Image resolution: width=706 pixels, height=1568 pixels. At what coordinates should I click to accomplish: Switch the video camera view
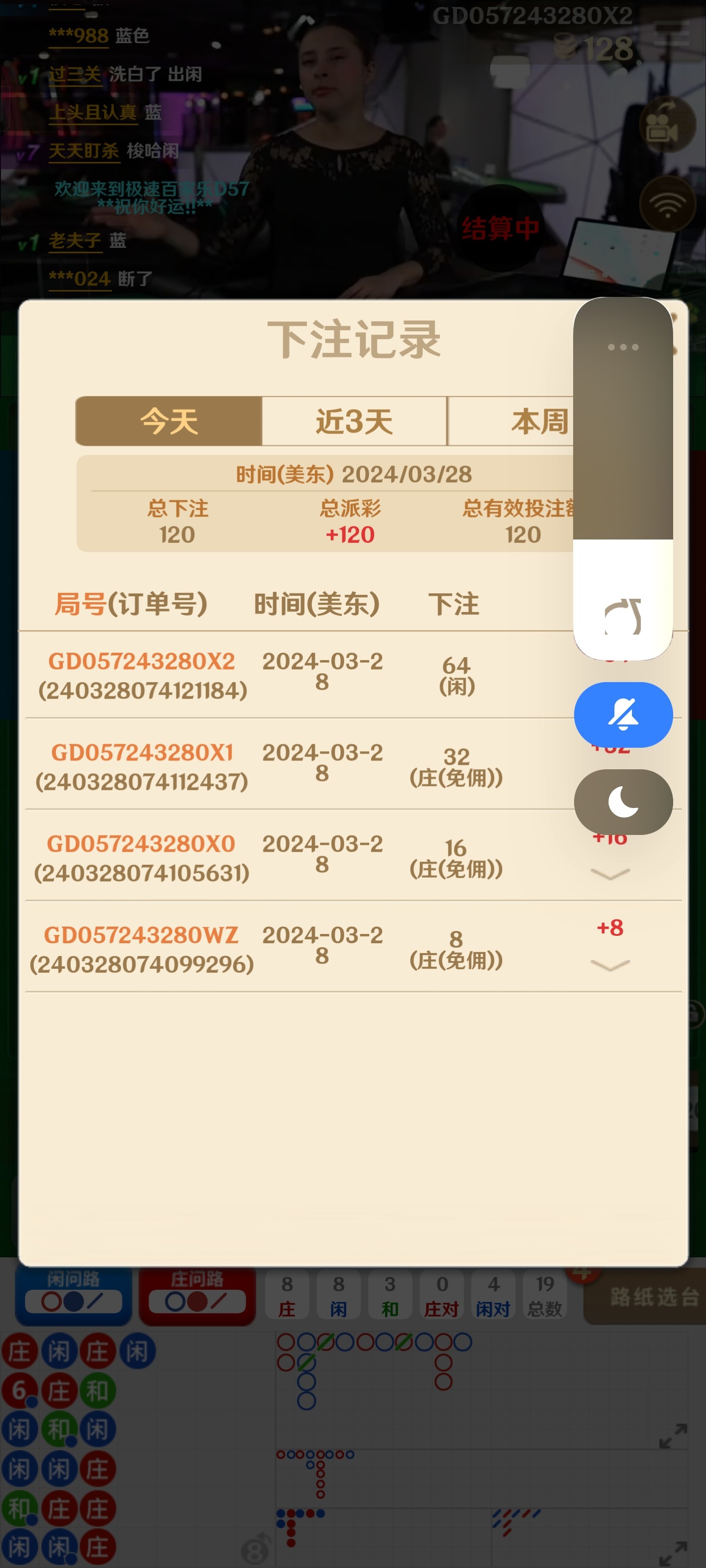pyautogui.click(x=666, y=125)
